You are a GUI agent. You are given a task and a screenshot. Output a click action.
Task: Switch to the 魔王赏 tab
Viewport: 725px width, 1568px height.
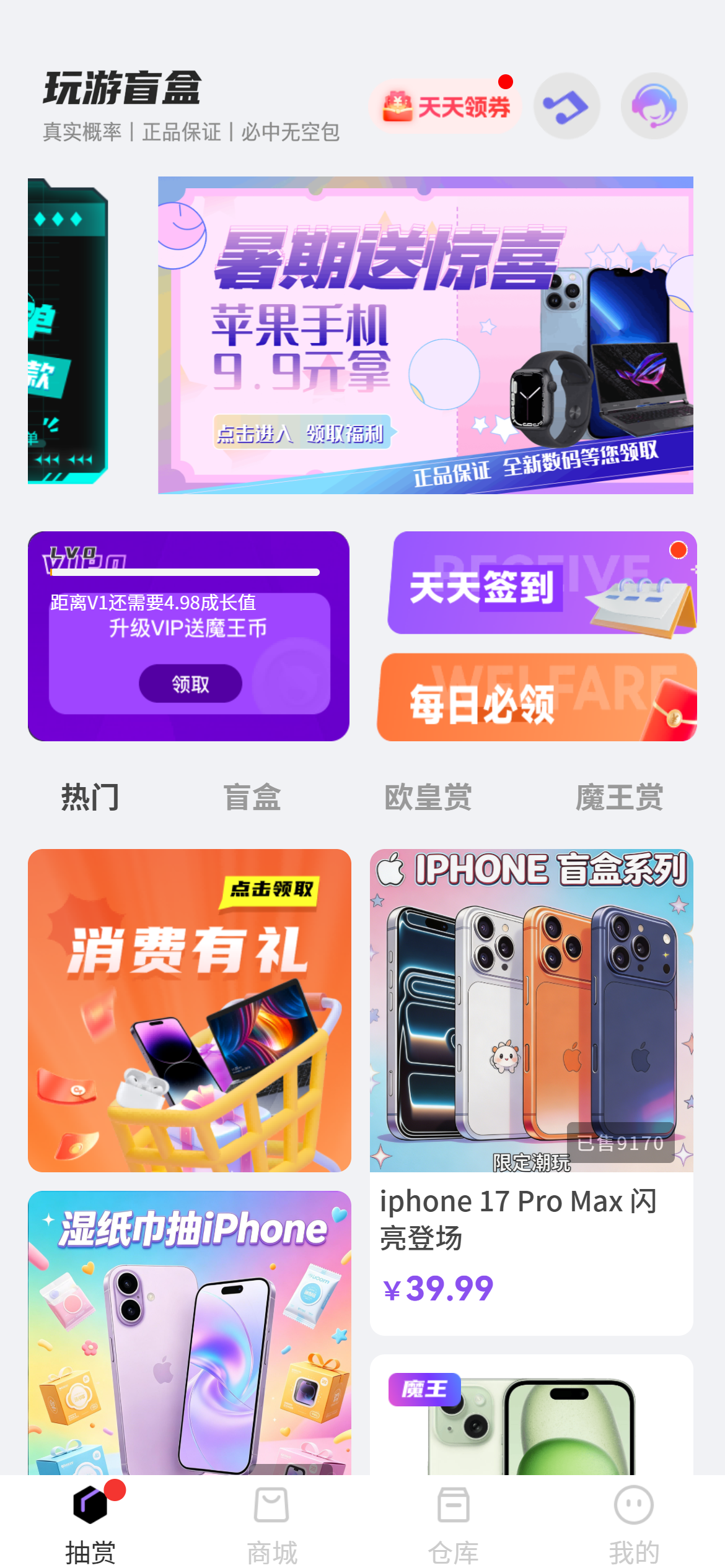pos(619,797)
